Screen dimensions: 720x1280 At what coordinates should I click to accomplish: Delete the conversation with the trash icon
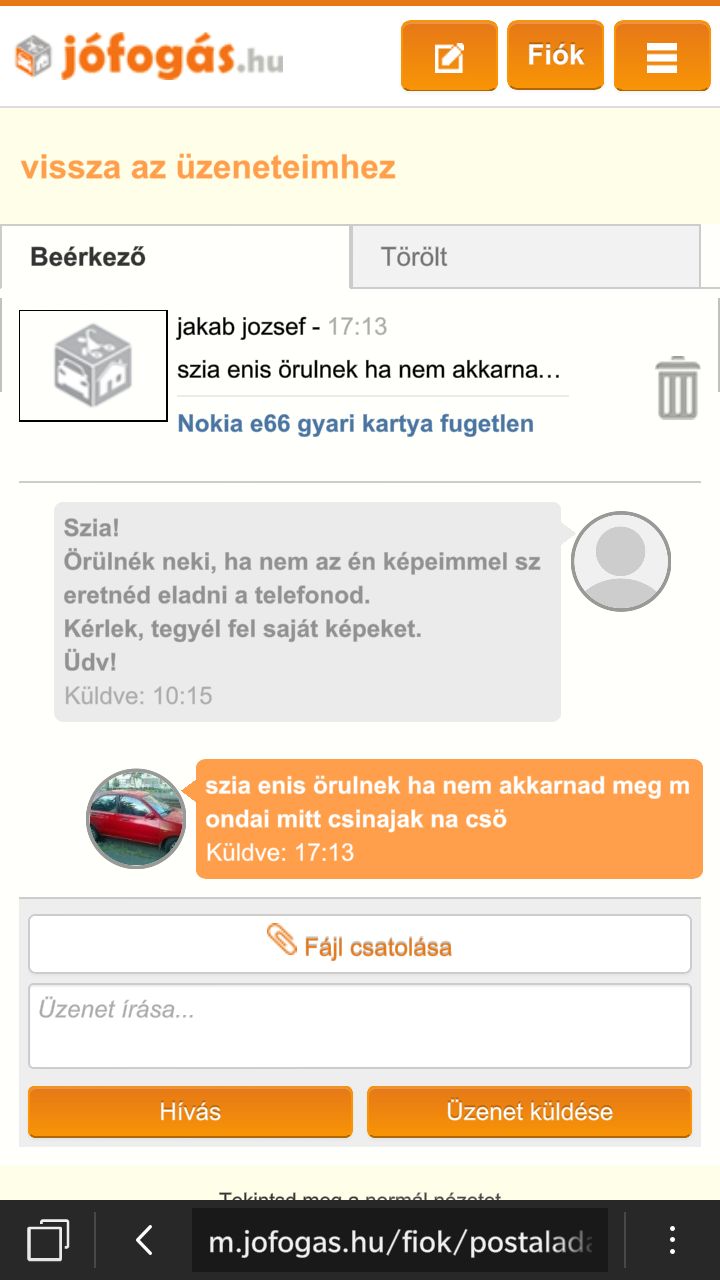click(x=677, y=387)
